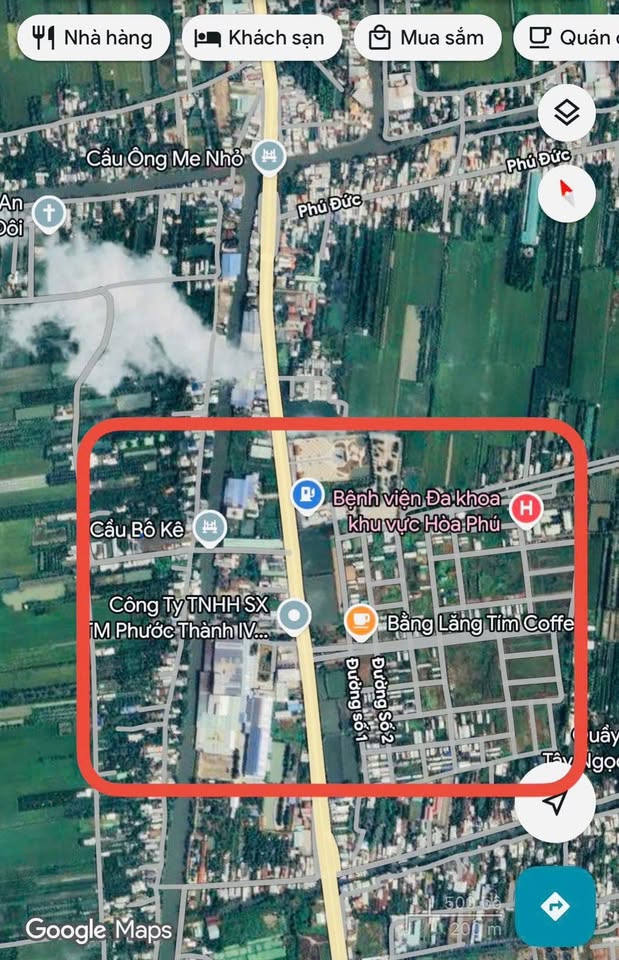Screen dimensions: 619x960
Task: Select the church marker at left edge
Action: click(48, 212)
